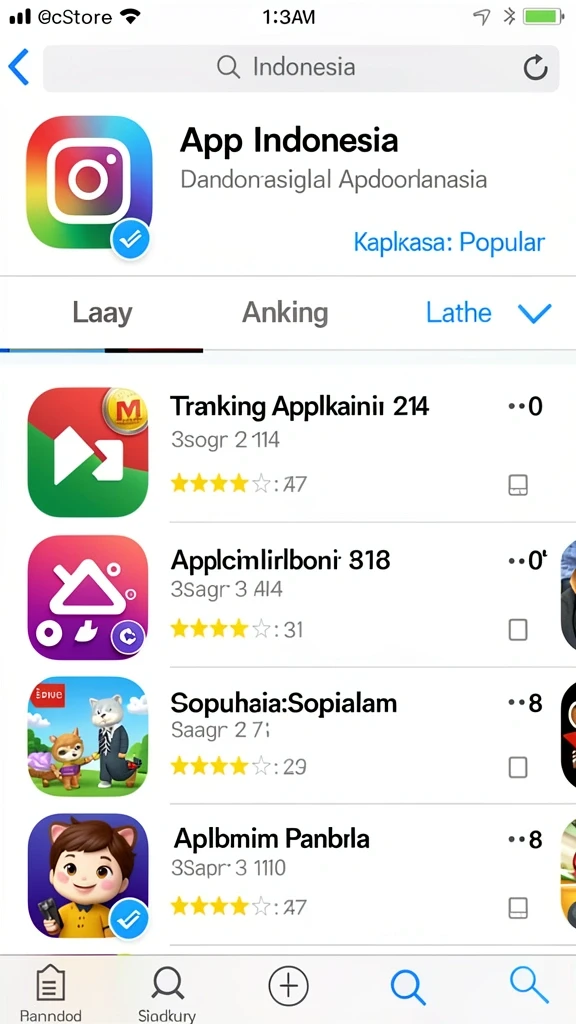Switch to the Laay tab

(102, 313)
